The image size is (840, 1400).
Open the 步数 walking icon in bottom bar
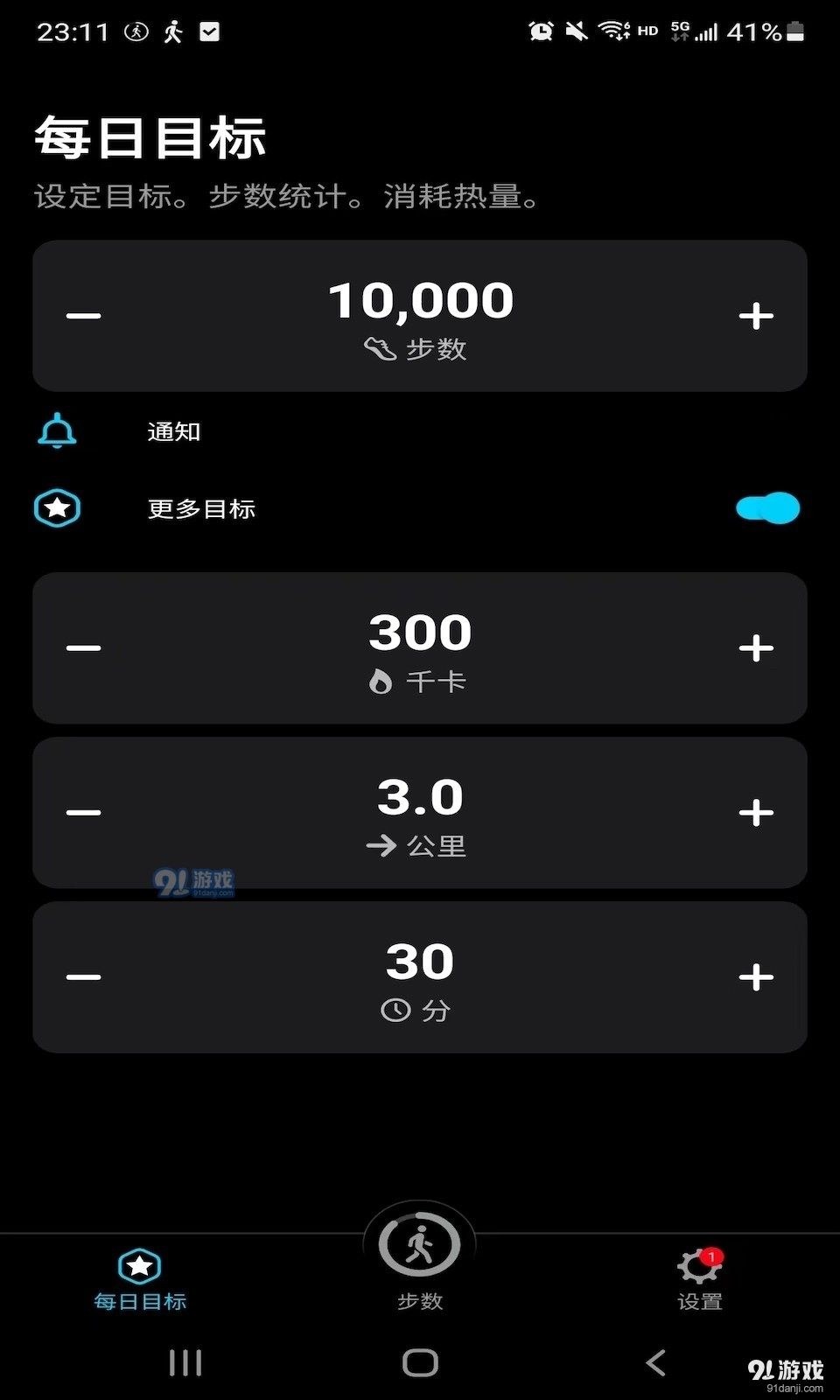[x=420, y=1242]
